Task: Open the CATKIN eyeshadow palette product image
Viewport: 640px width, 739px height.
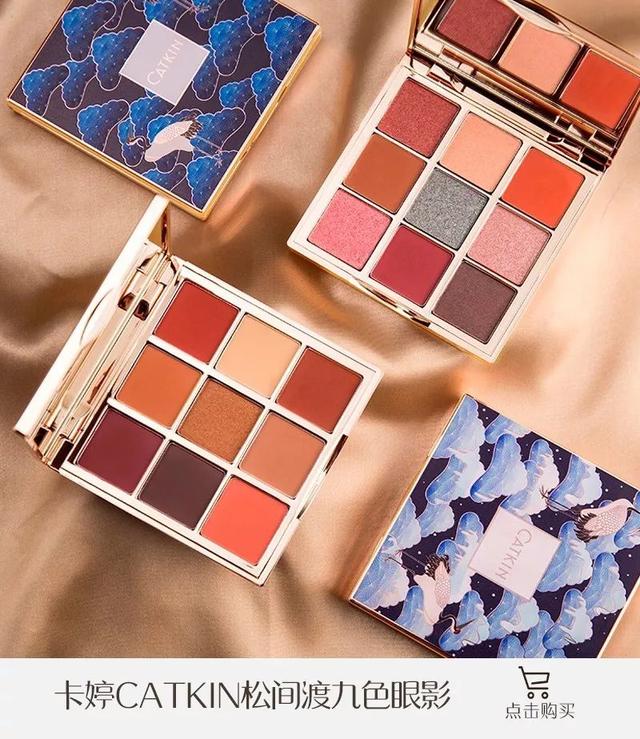Action: tap(320, 330)
